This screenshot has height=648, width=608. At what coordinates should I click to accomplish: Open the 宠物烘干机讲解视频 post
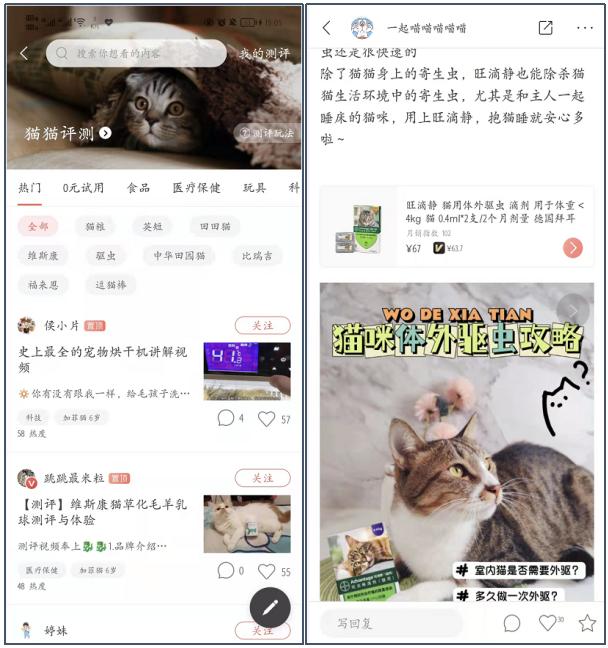coord(102,359)
